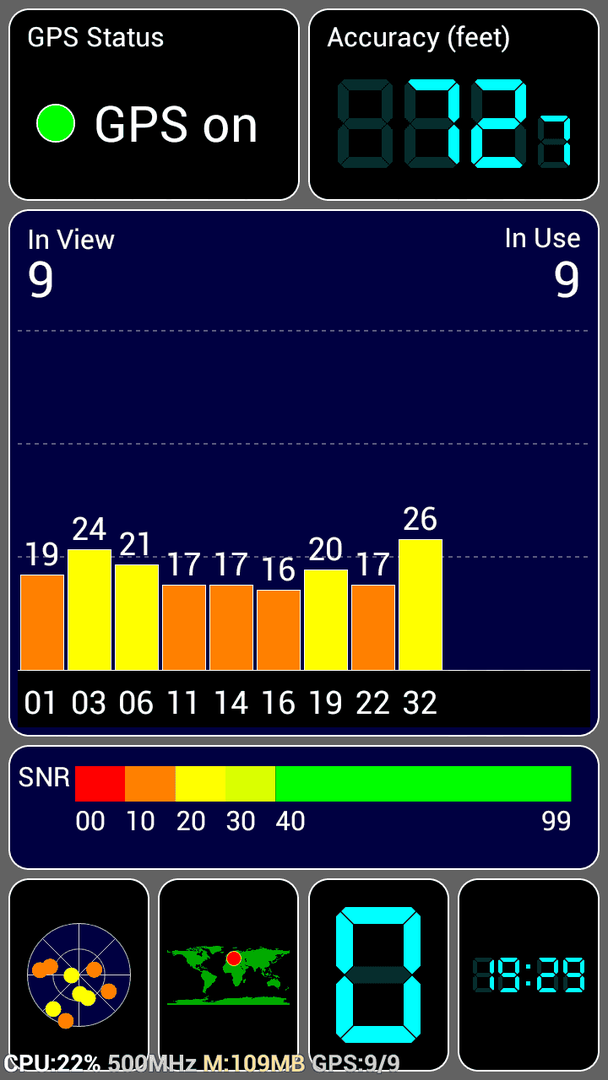The width and height of the screenshot is (608, 1080).
Task: Tap the Accuracy (feet) panel
Action: pyautogui.click(x=454, y=105)
